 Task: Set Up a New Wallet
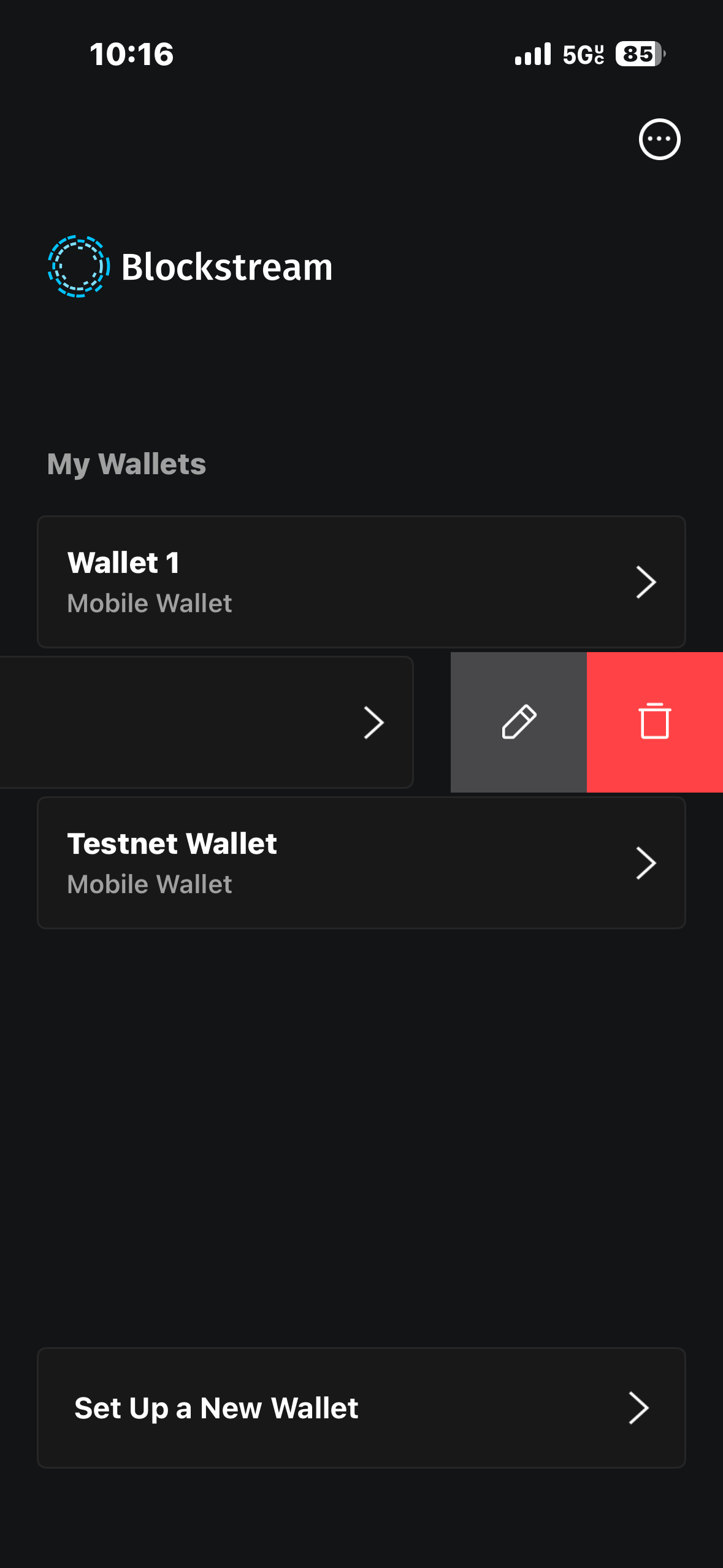pyautogui.click(x=361, y=1407)
